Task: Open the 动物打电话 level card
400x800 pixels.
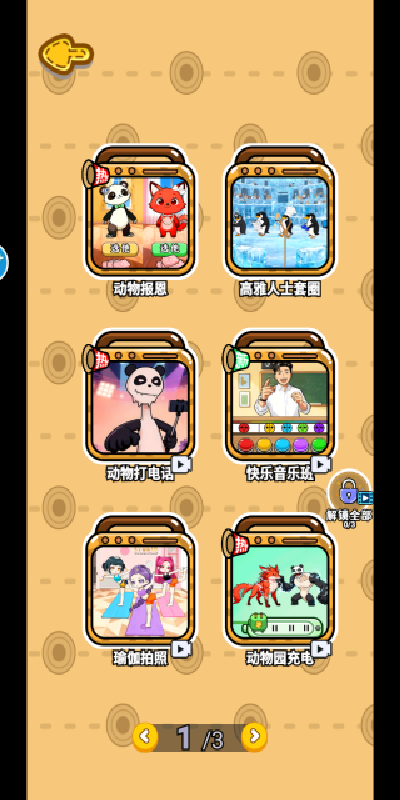Action: [x=140, y=395]
